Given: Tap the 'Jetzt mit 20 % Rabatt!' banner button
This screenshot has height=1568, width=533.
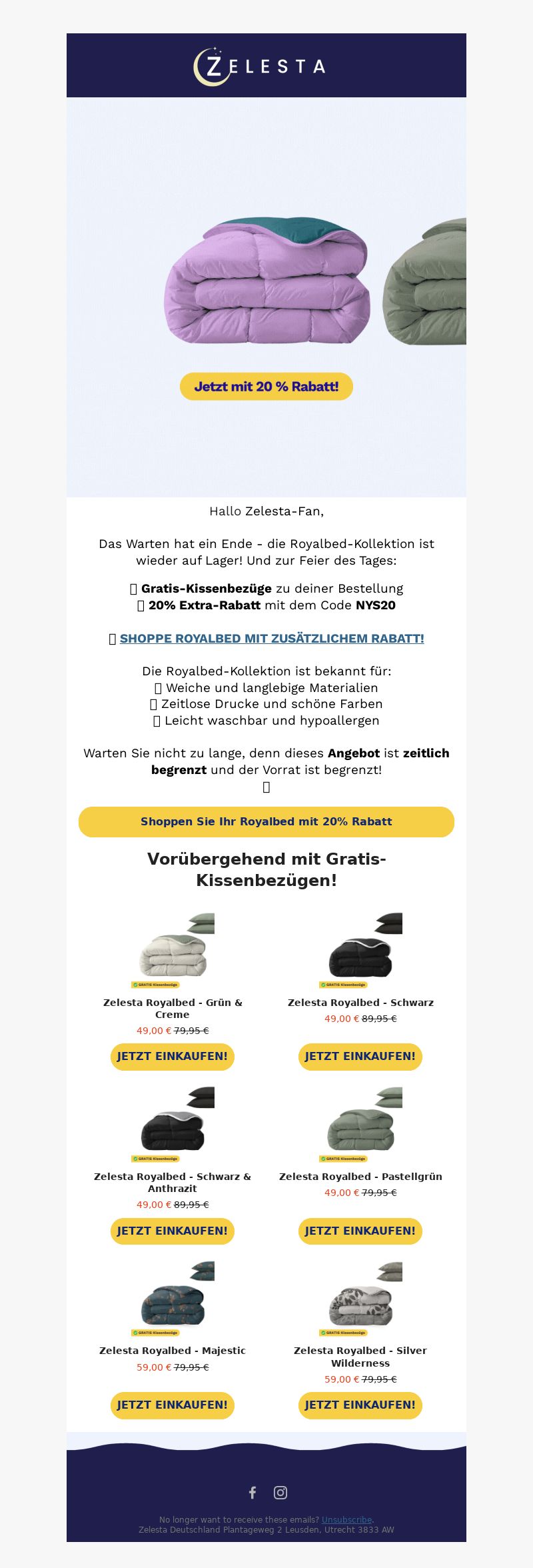Looking at the screenshot, I should click(x=266, y=387).
